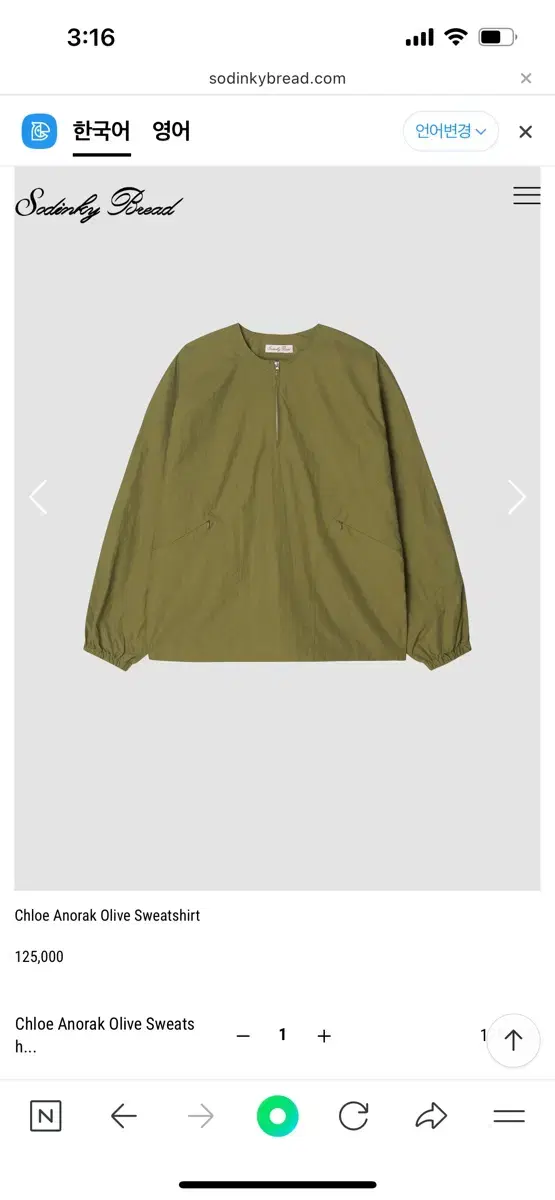This screenshot has height=1200, width=555.
Task: Open the 언어변경 dropdown
Action: click(x=451, y=131)
